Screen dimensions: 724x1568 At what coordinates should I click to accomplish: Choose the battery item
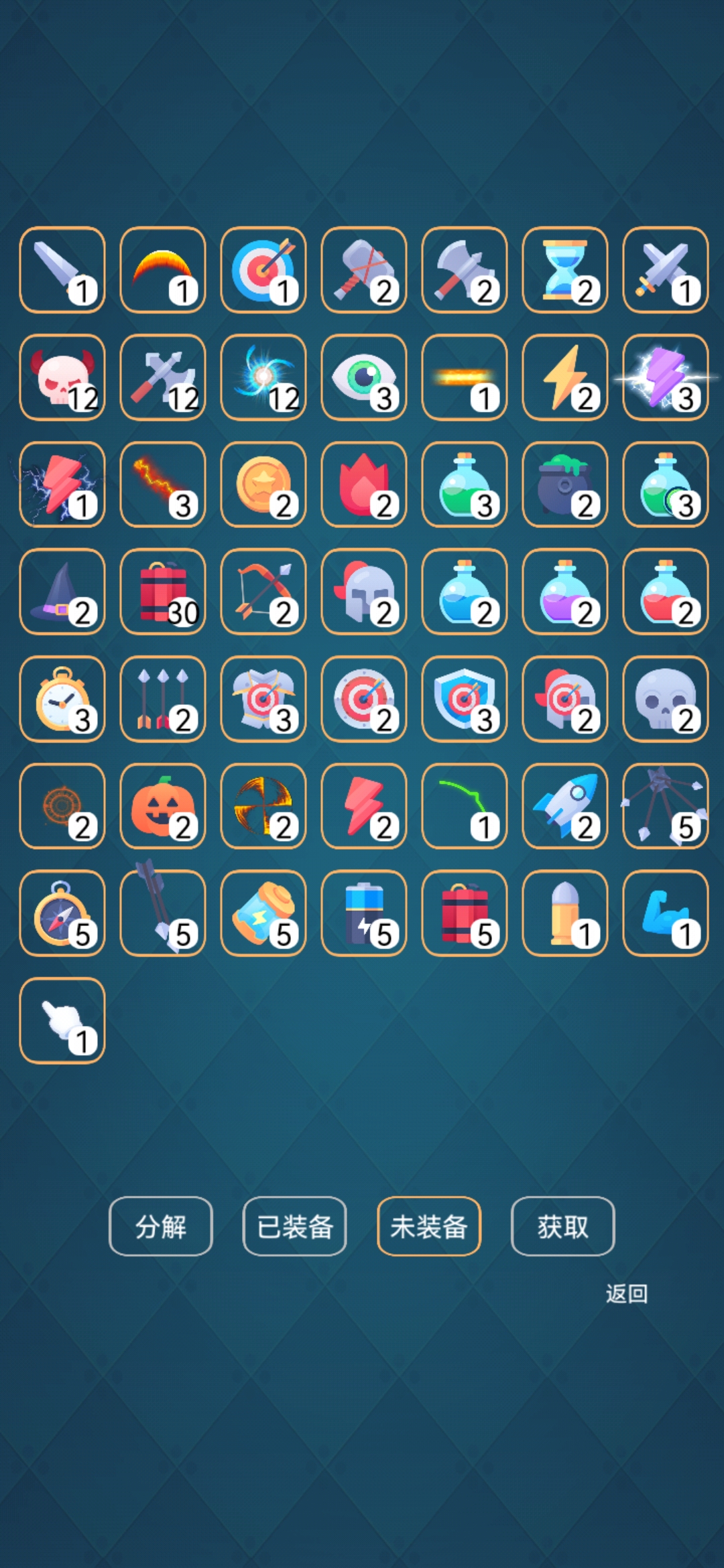363,913
